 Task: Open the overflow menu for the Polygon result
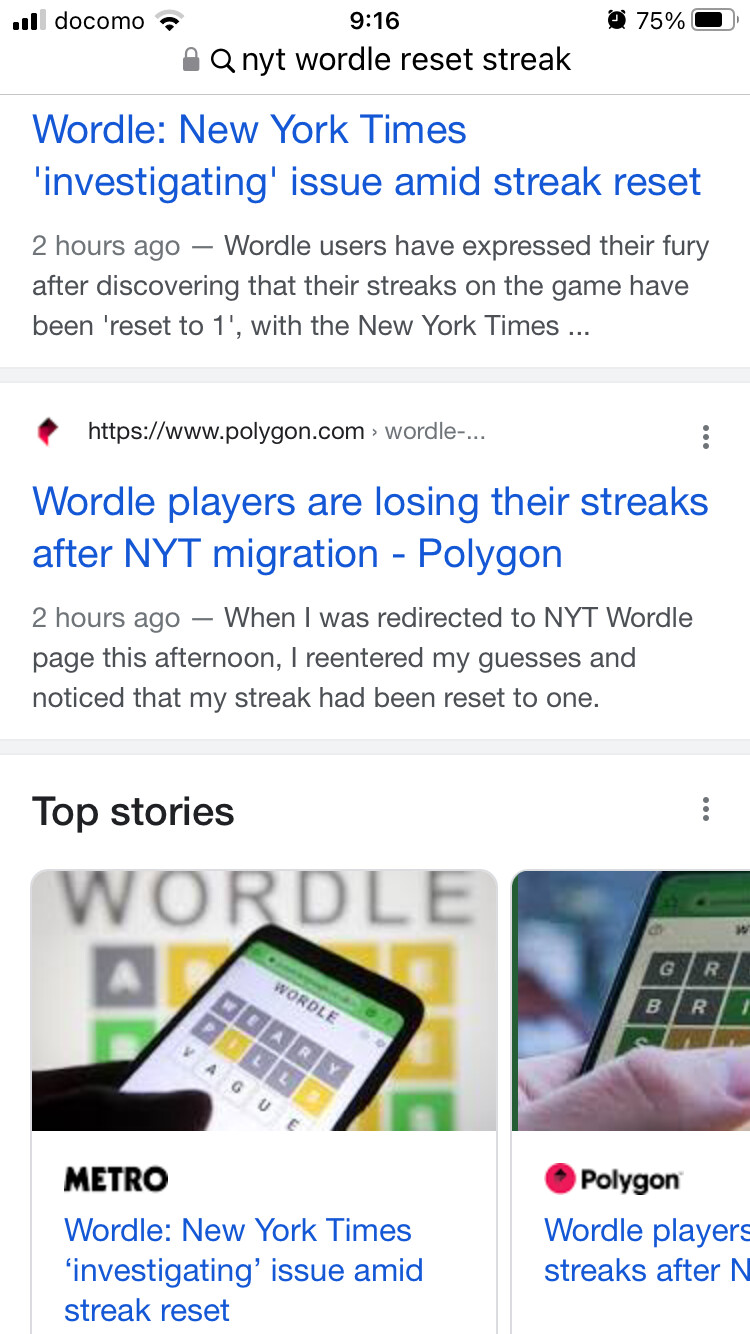point(706,437)
